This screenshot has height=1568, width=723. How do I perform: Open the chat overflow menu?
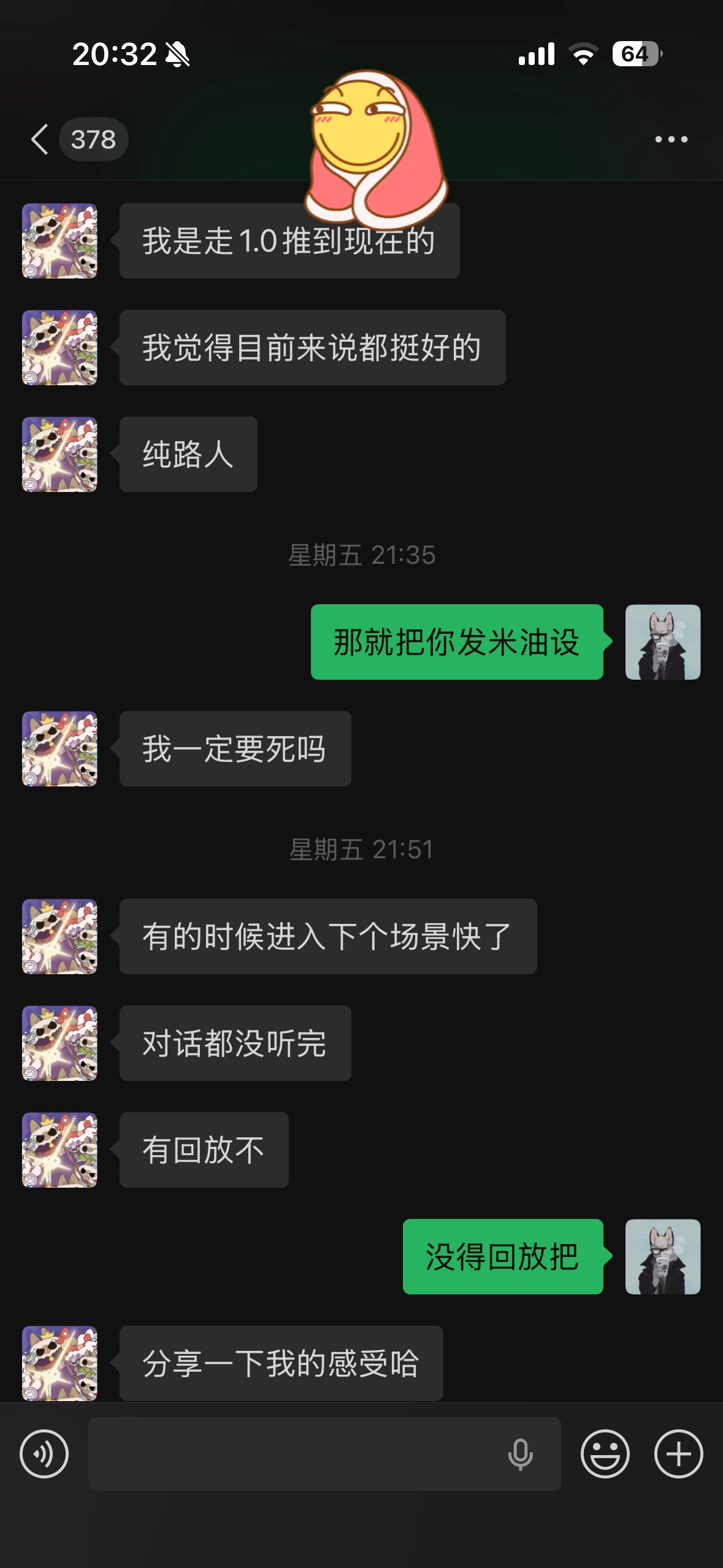point(671,139)
